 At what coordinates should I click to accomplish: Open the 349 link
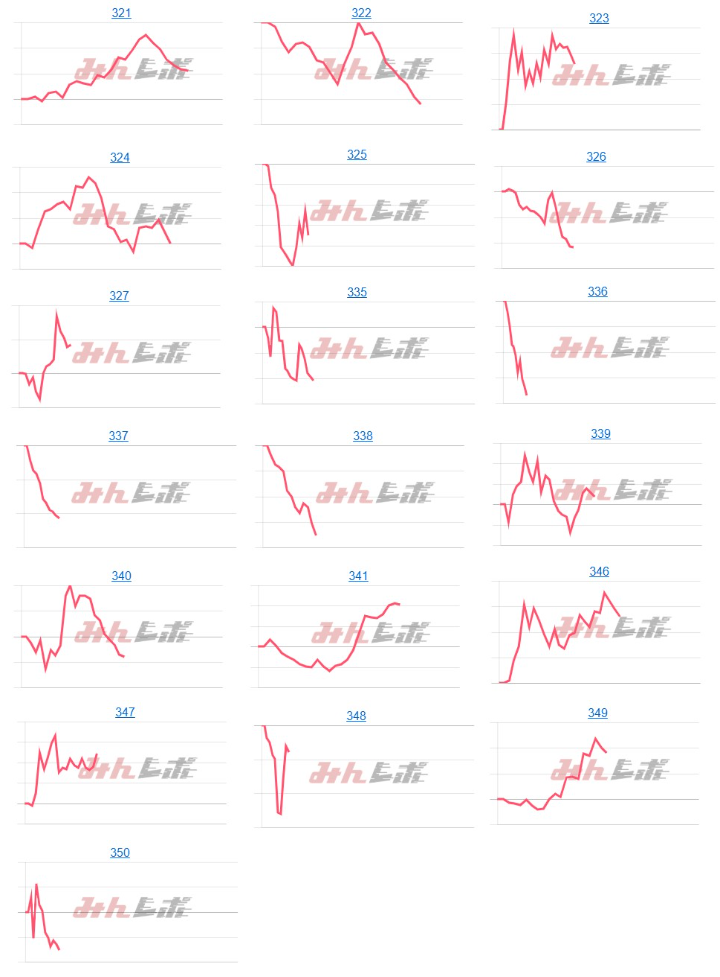598,713
